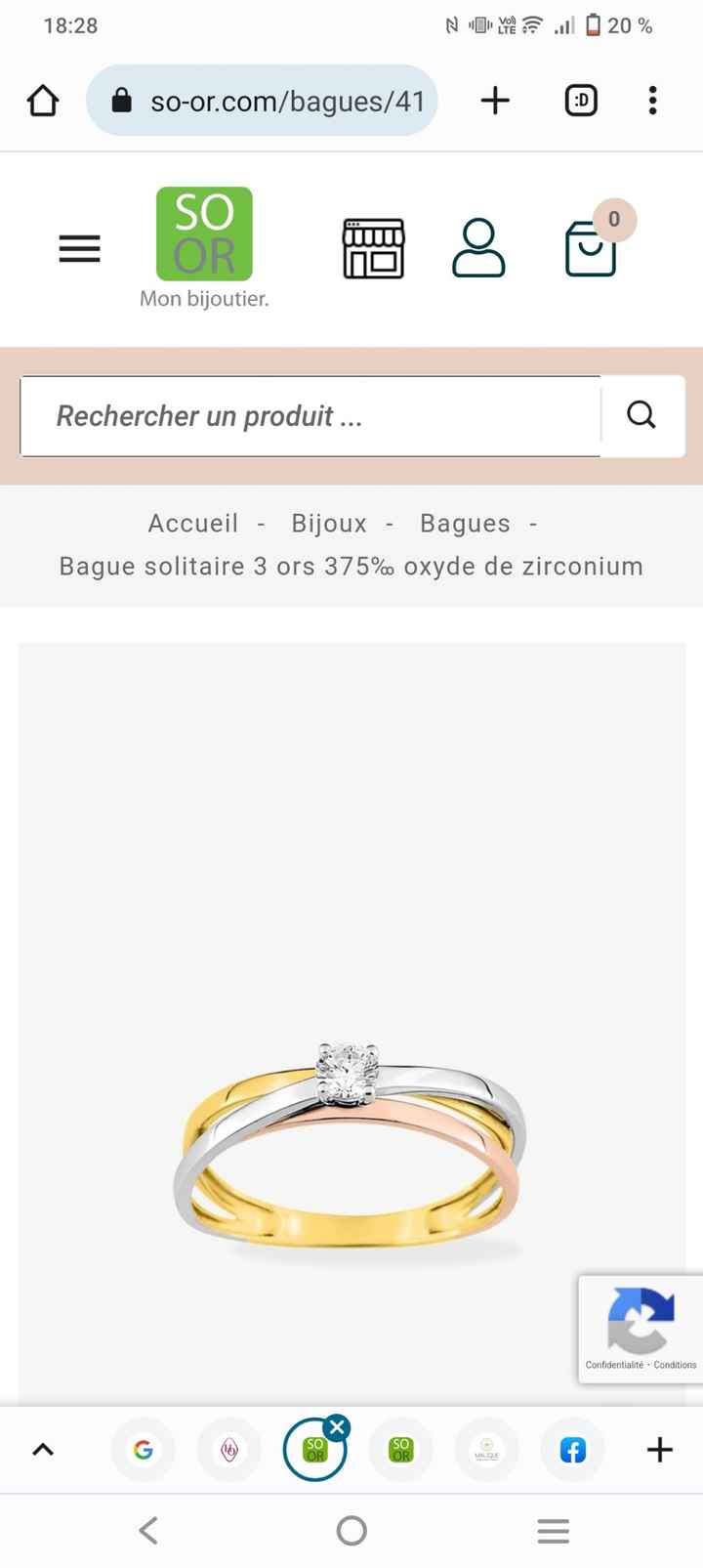Open the tab switcher
Screen dimensions: 703x1568
tap(581, 101)
